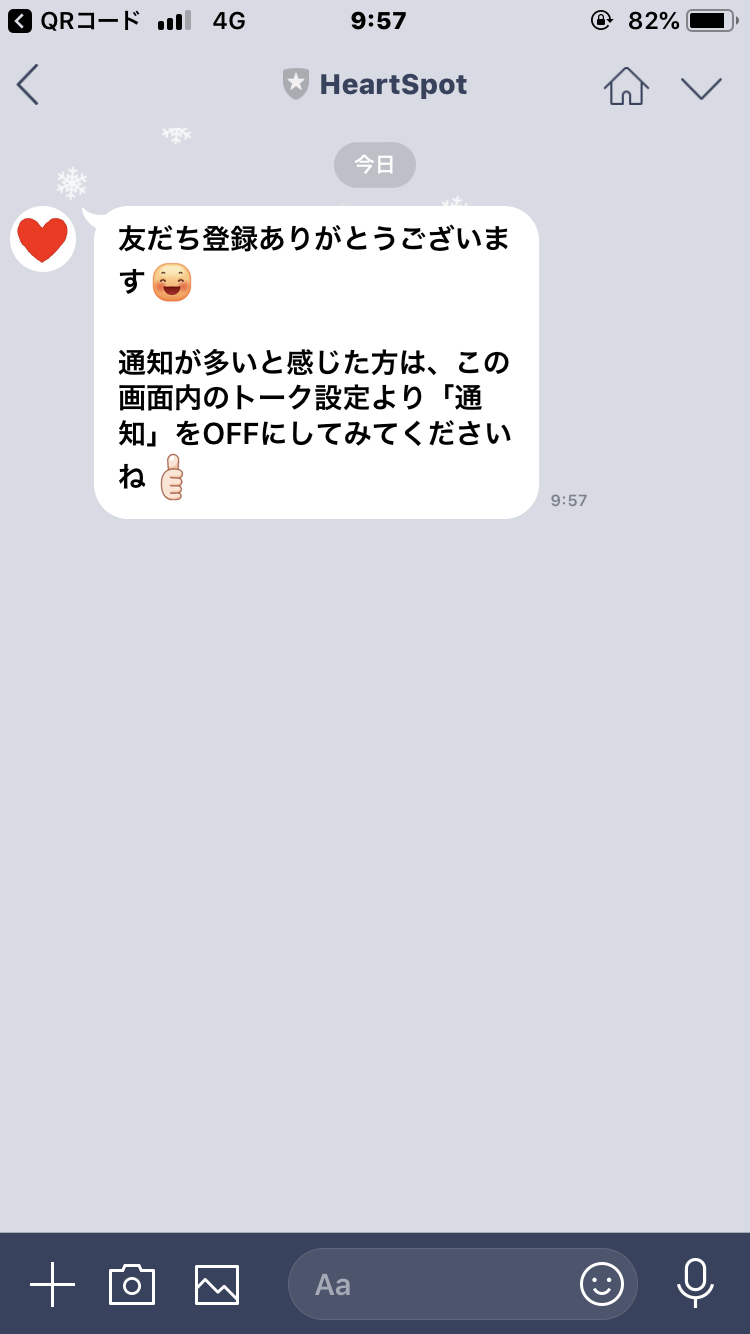Open the attachment menu with the plus icon
750x1334 pixels.
(50, 1284)
